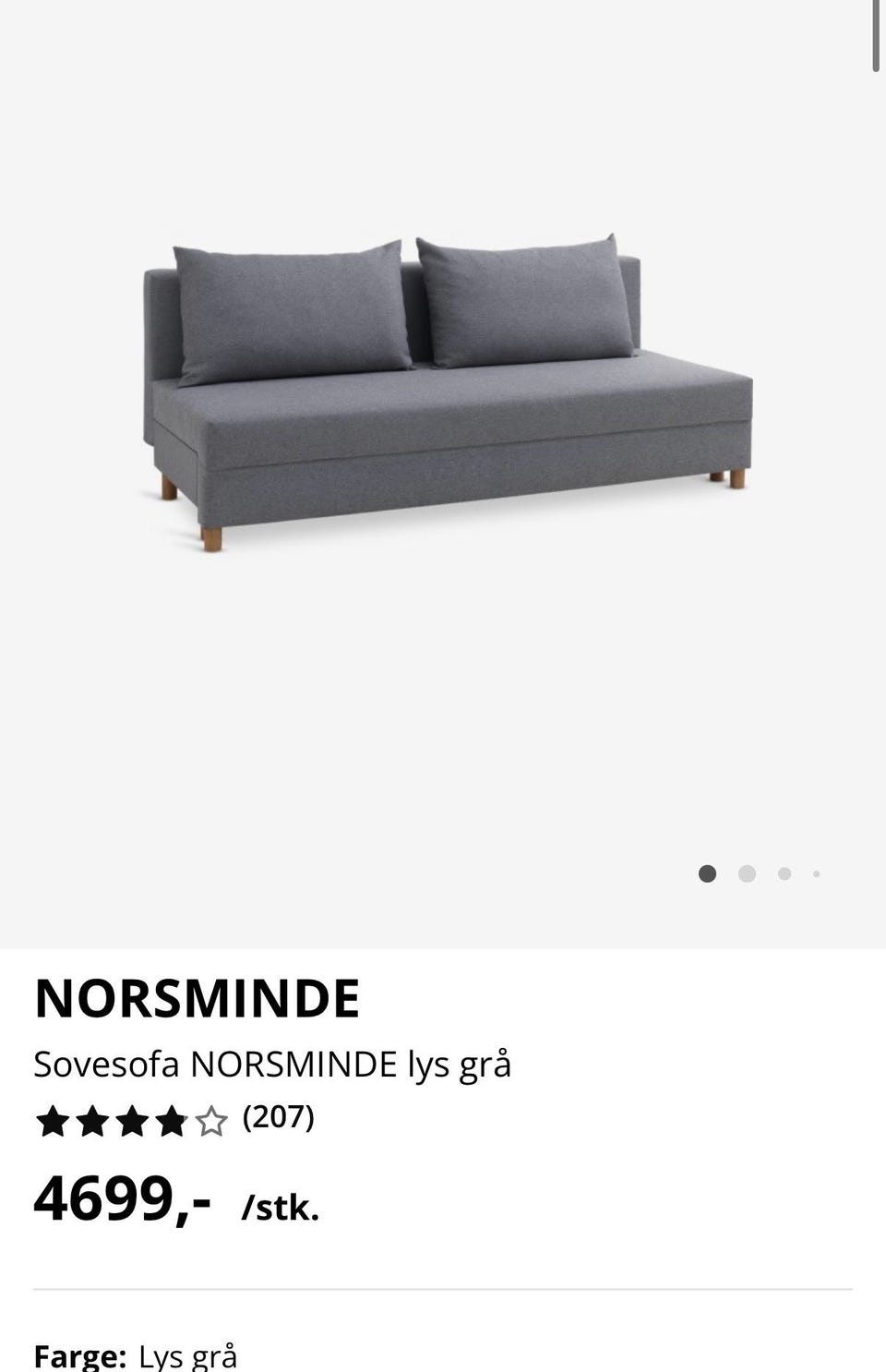The height and width of the screenshot is (1372, 886).
Task: Click the second star in the rating row
Action: (x=94, y=1121)
